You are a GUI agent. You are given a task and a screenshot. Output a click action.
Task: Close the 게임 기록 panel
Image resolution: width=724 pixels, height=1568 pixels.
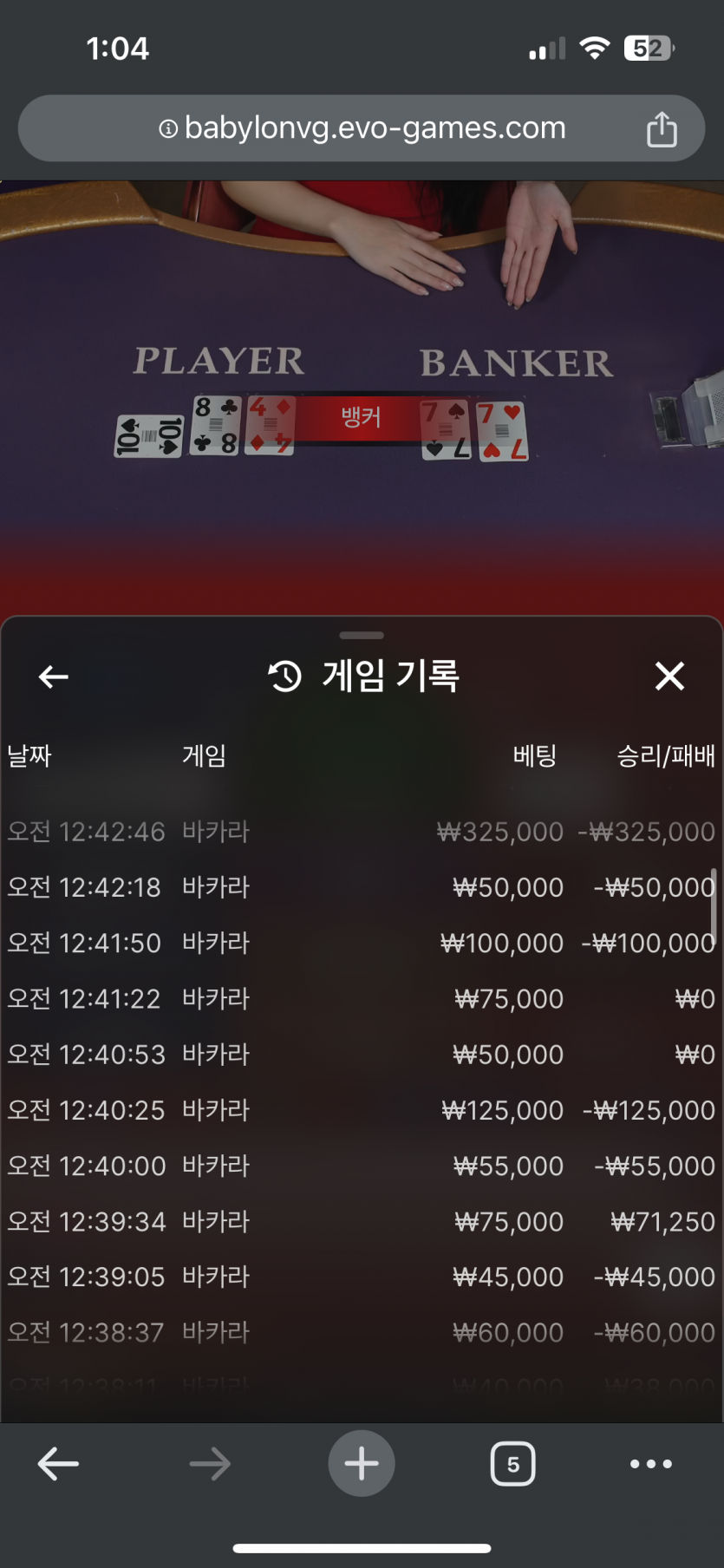pyautogui.click(x=669, y=676)
